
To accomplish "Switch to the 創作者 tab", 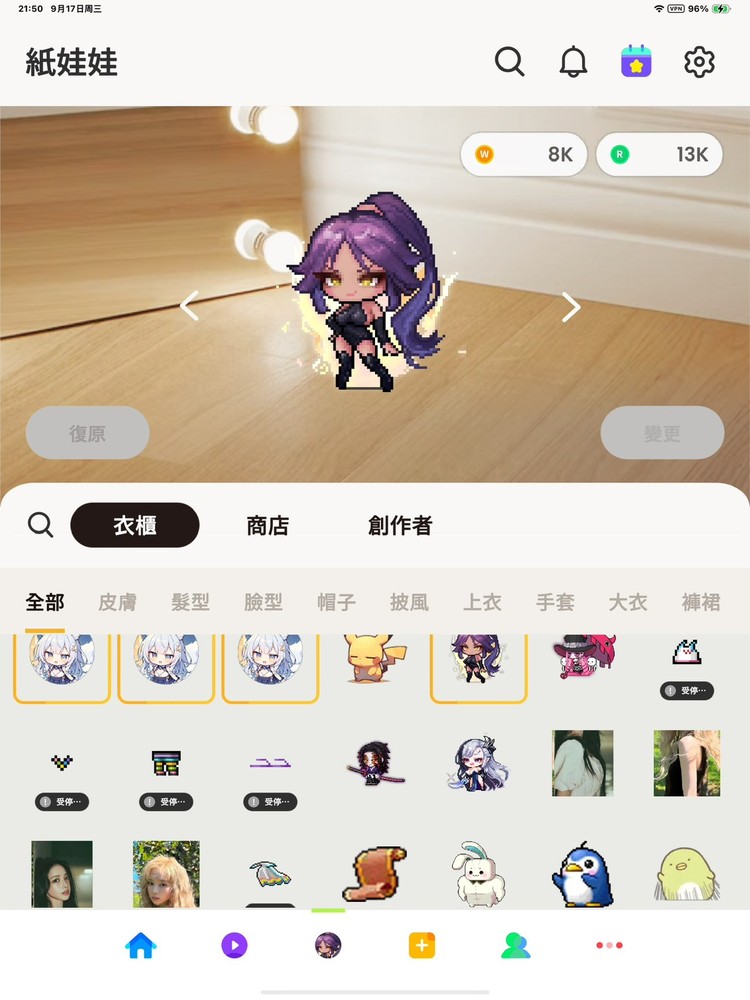I will point(400,525).
